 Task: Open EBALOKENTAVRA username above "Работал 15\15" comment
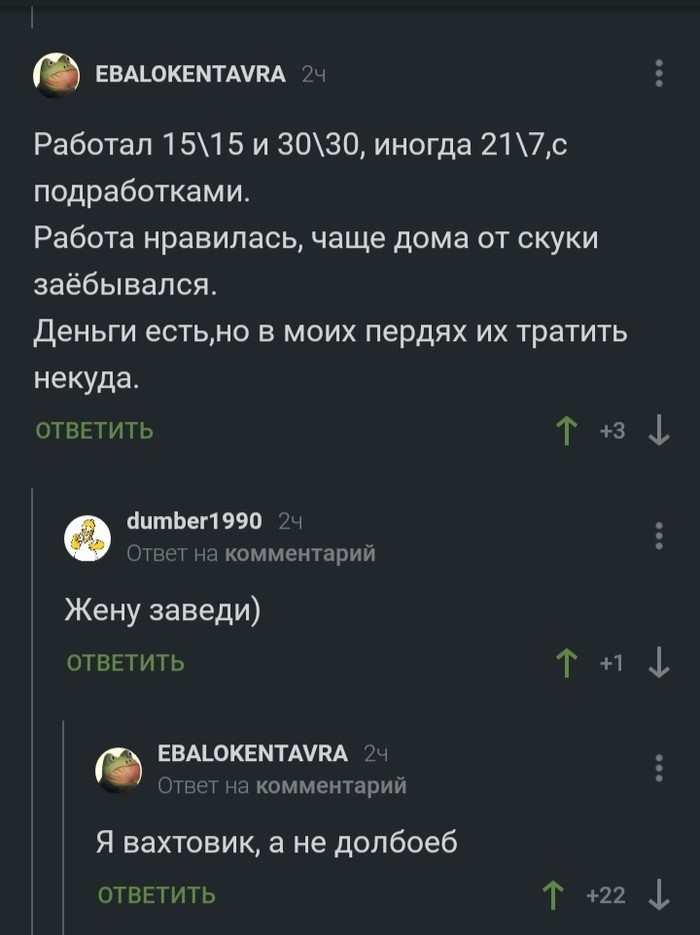click(190, 74)
